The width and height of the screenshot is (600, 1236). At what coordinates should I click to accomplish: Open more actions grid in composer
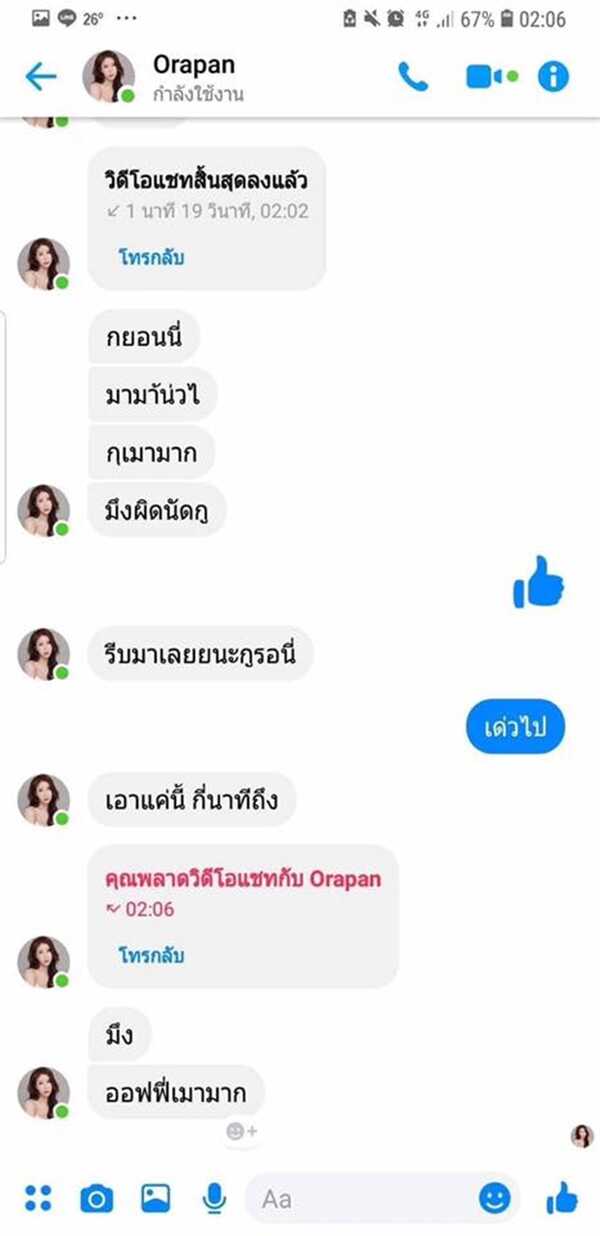coord(38,1197)
